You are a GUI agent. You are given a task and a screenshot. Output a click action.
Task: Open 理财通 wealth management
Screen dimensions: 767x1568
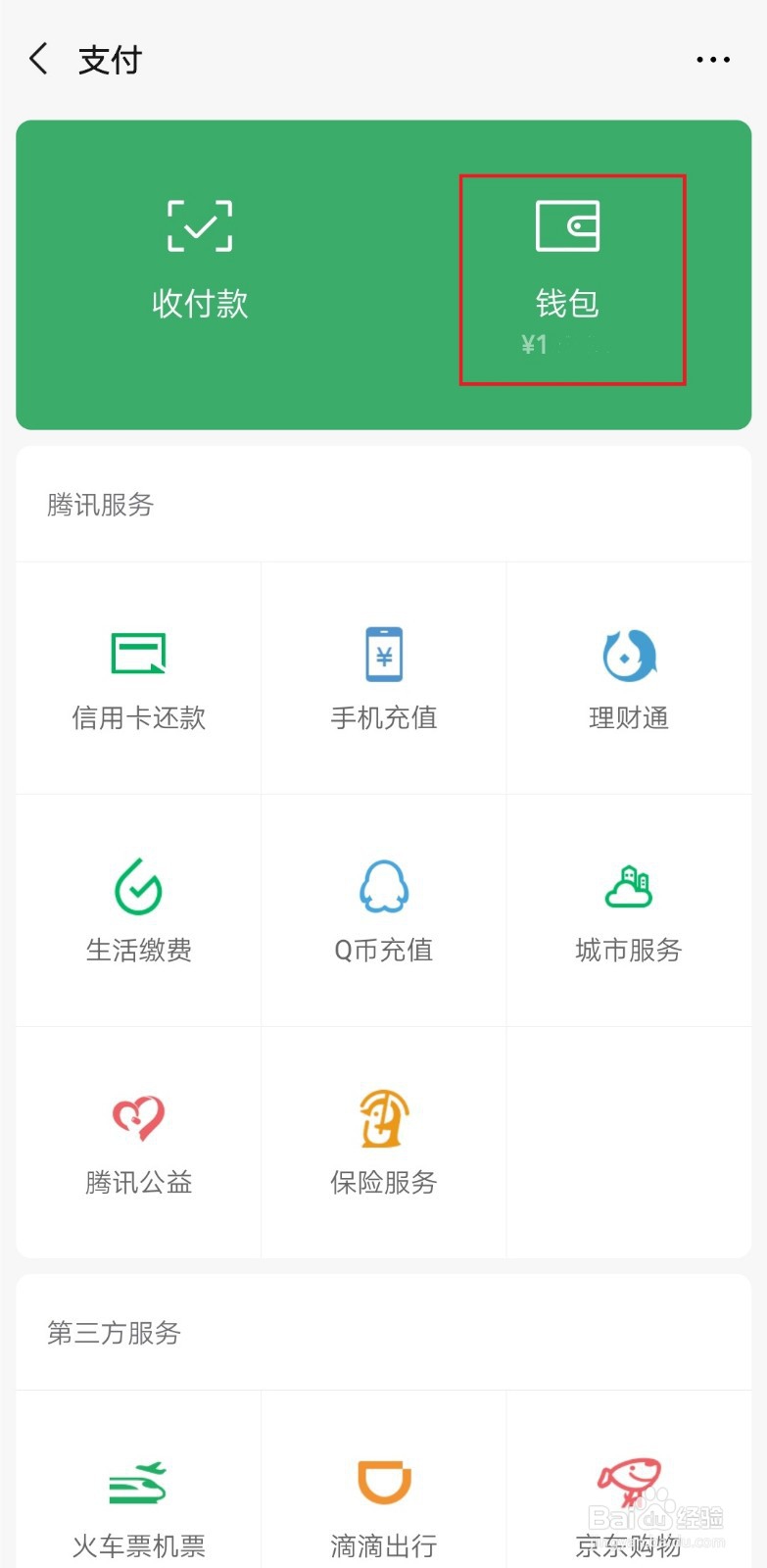(x=629, y=679)
